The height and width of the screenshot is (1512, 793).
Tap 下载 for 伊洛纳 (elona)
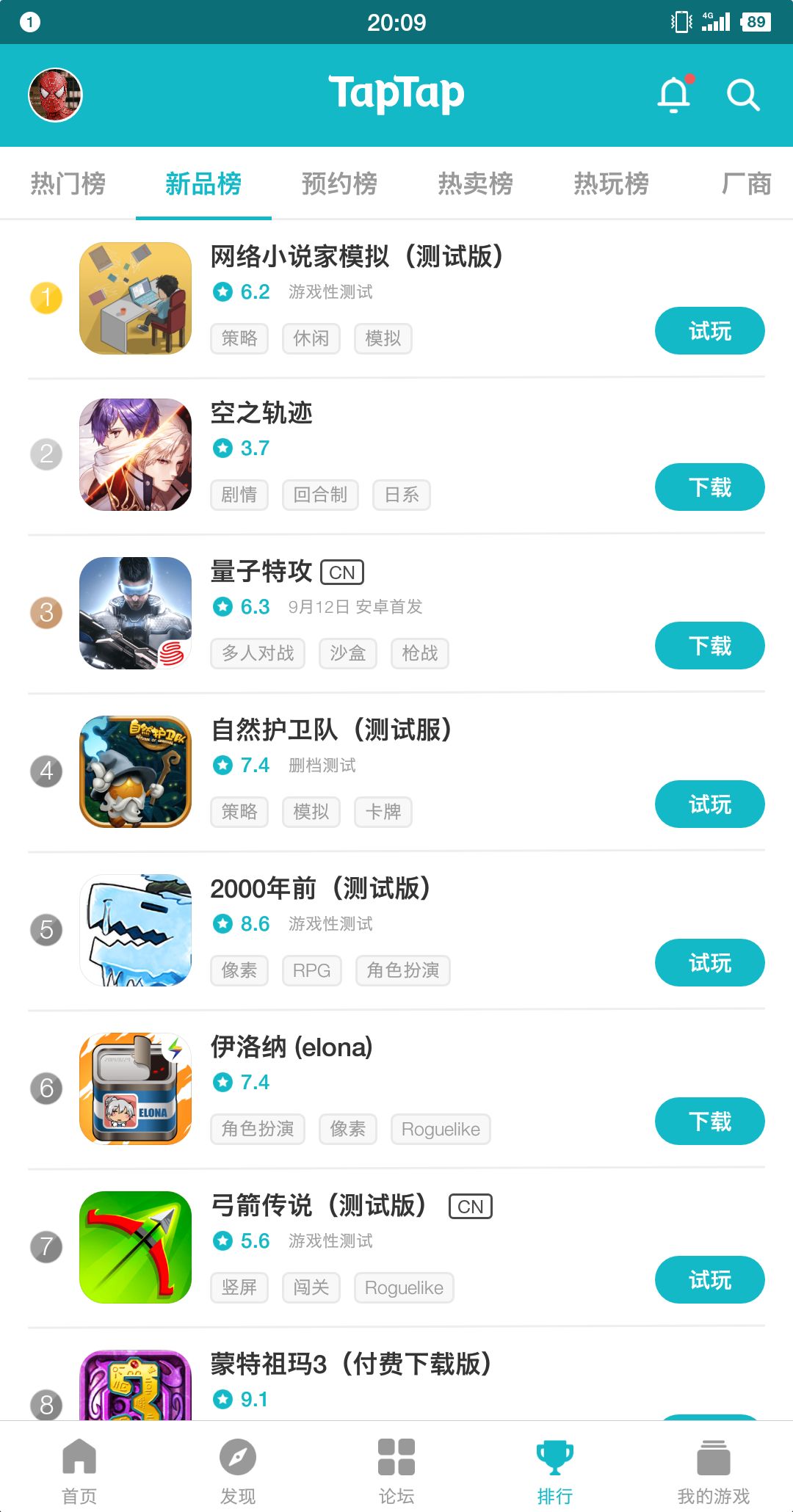[x=709, y=1121]
